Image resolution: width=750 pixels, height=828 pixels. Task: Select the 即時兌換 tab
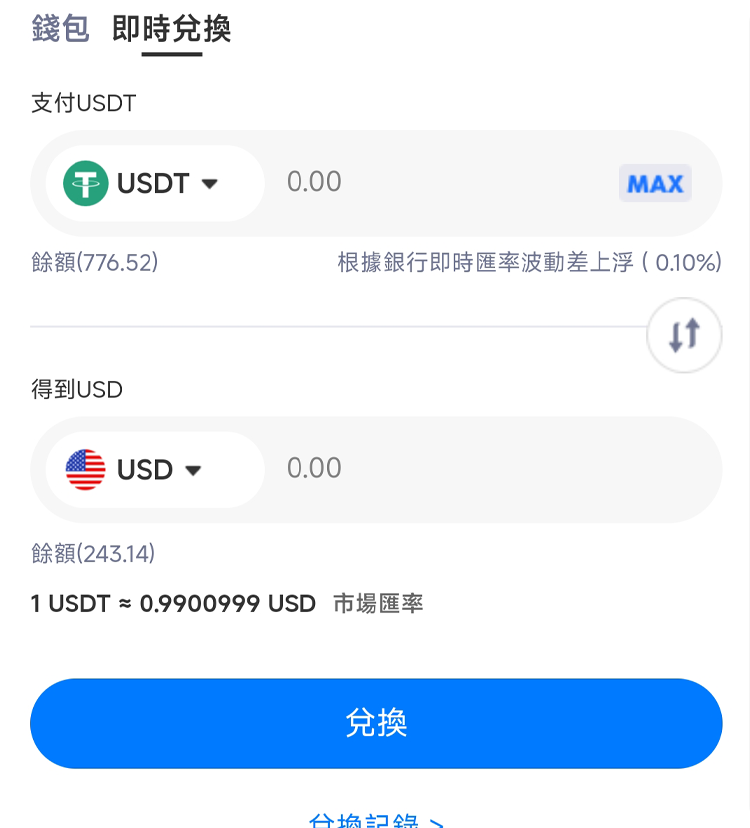(172, 29)
